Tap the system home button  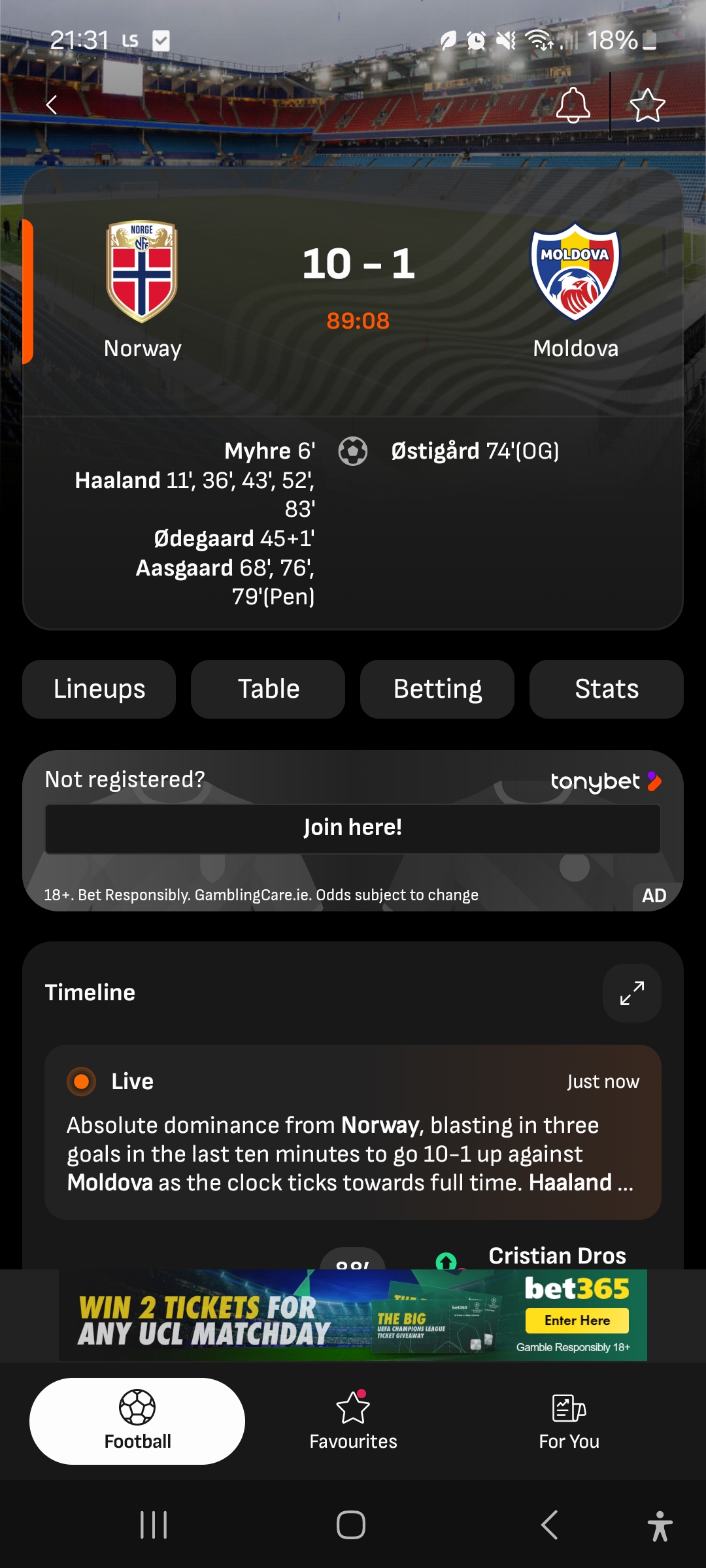click(351, 1525)
